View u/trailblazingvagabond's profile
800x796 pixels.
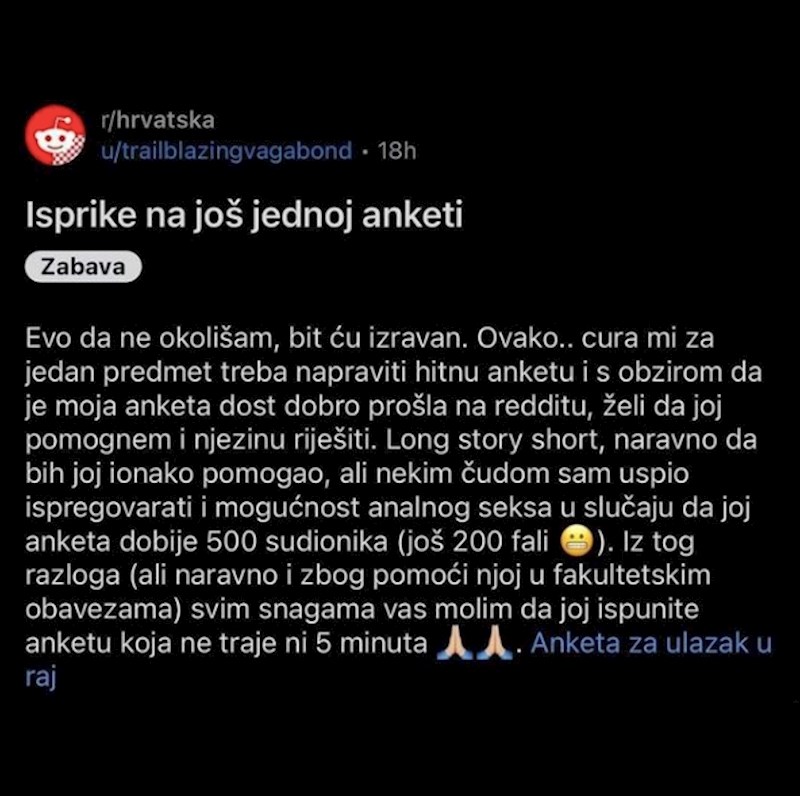tap(226, 151)
